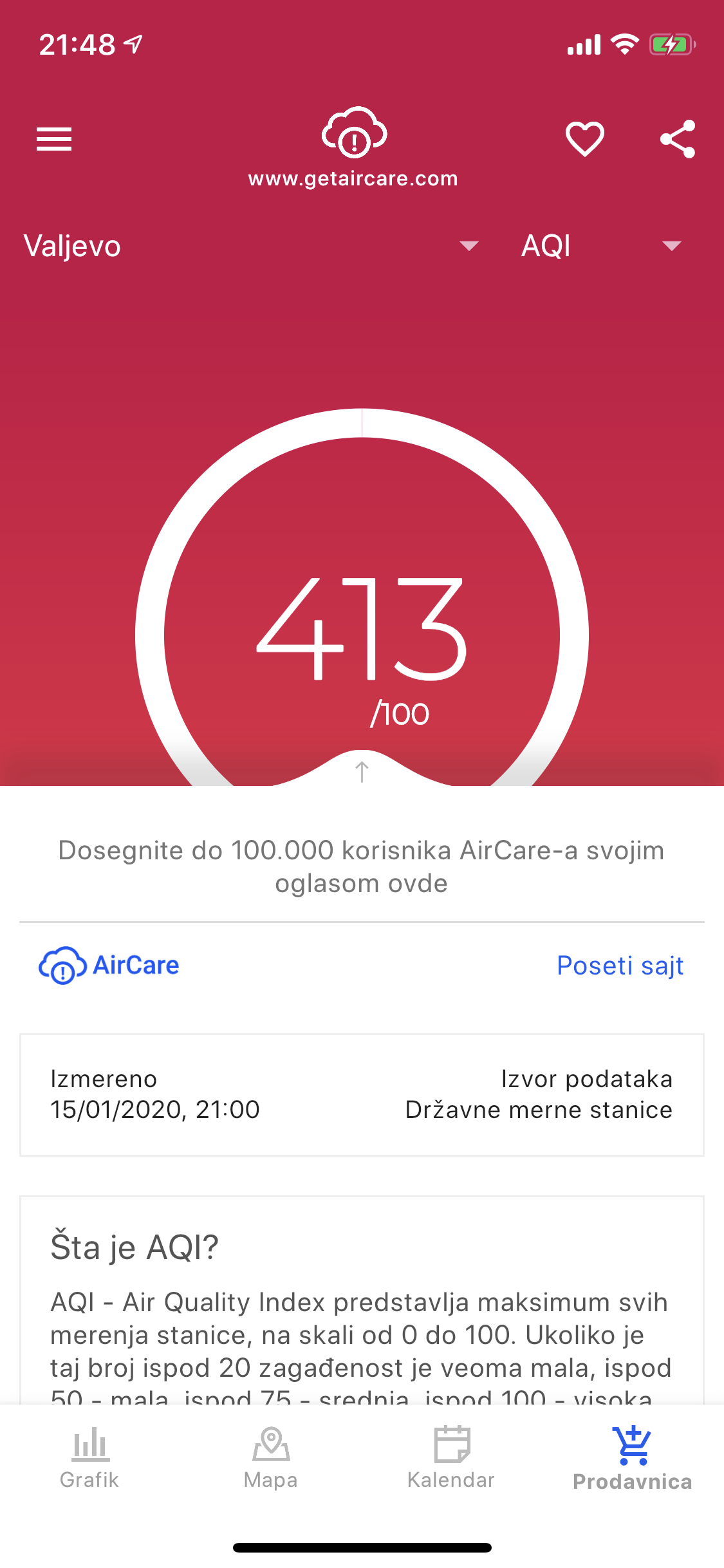The height and width of the screenshot is (1568, 724).
Task: Open the Valjevo city dropdown
Action: 252,246
